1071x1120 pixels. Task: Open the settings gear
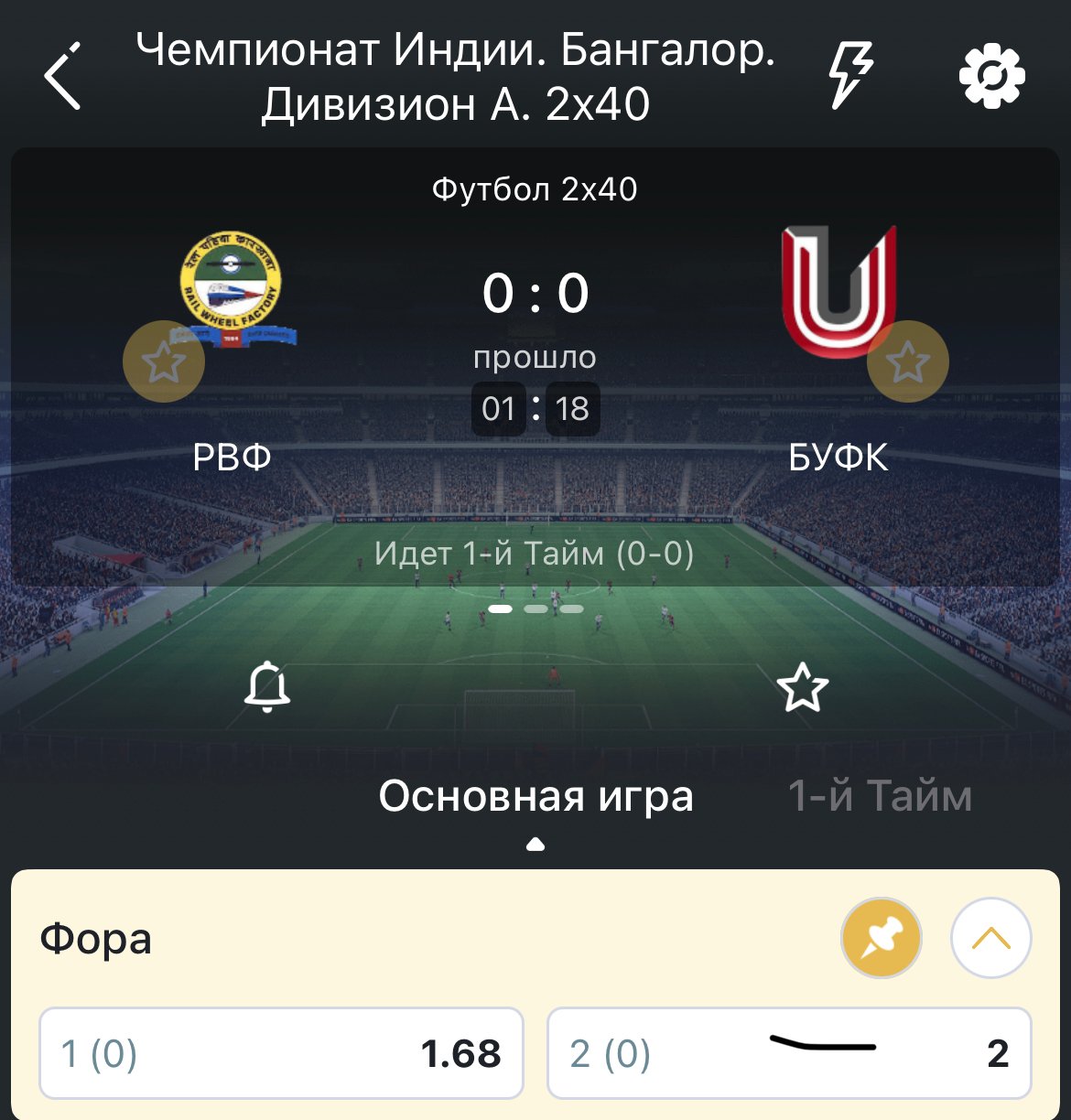coord(991,76)
